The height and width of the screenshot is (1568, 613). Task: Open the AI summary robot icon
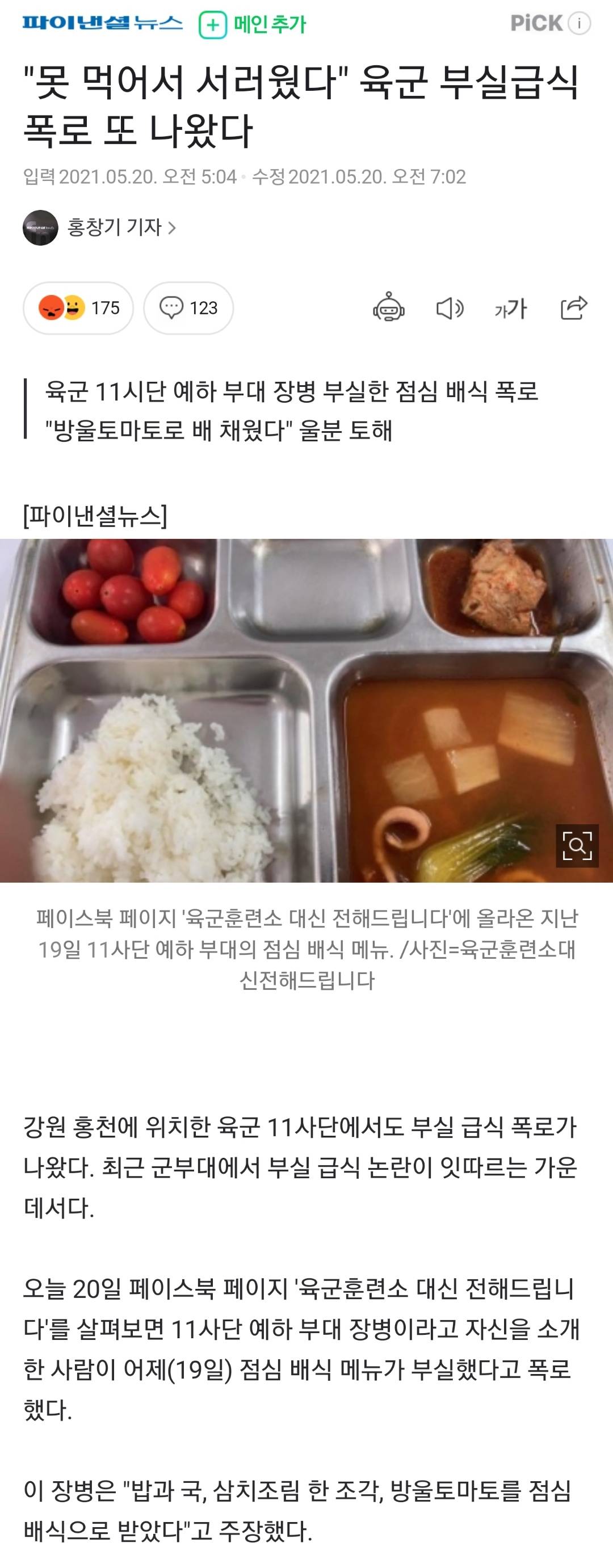388,308
